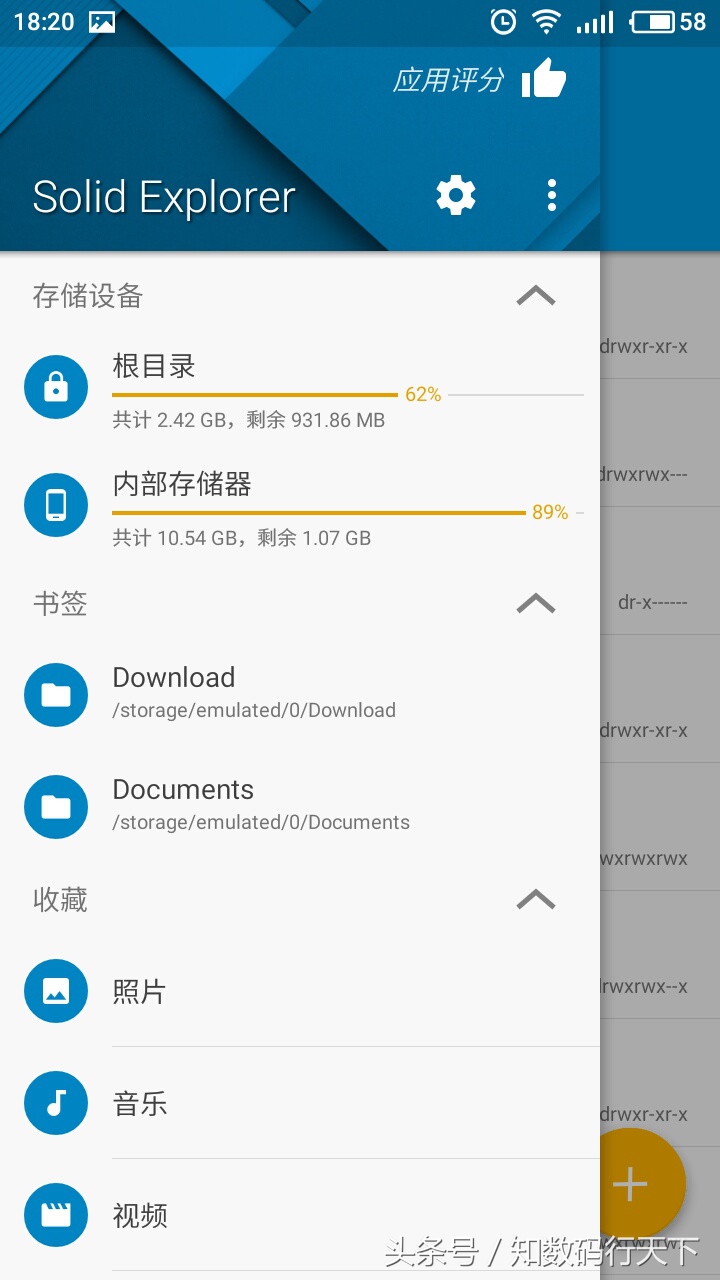Open the root directory lock icon
Image resolution: width=720 pixels, height=1280 pixels.
[55, 386]
